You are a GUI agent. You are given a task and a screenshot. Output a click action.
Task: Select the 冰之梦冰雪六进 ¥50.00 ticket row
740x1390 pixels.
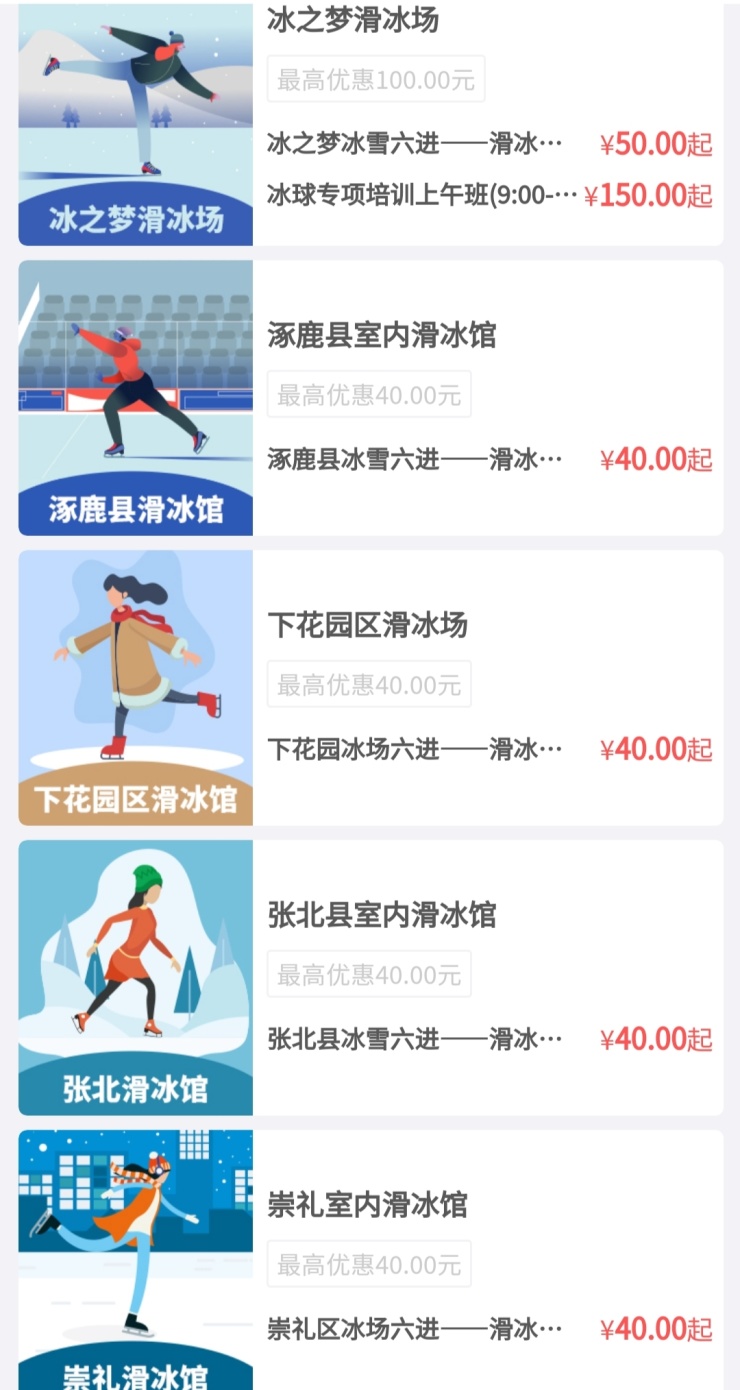[x=490, y=144]
